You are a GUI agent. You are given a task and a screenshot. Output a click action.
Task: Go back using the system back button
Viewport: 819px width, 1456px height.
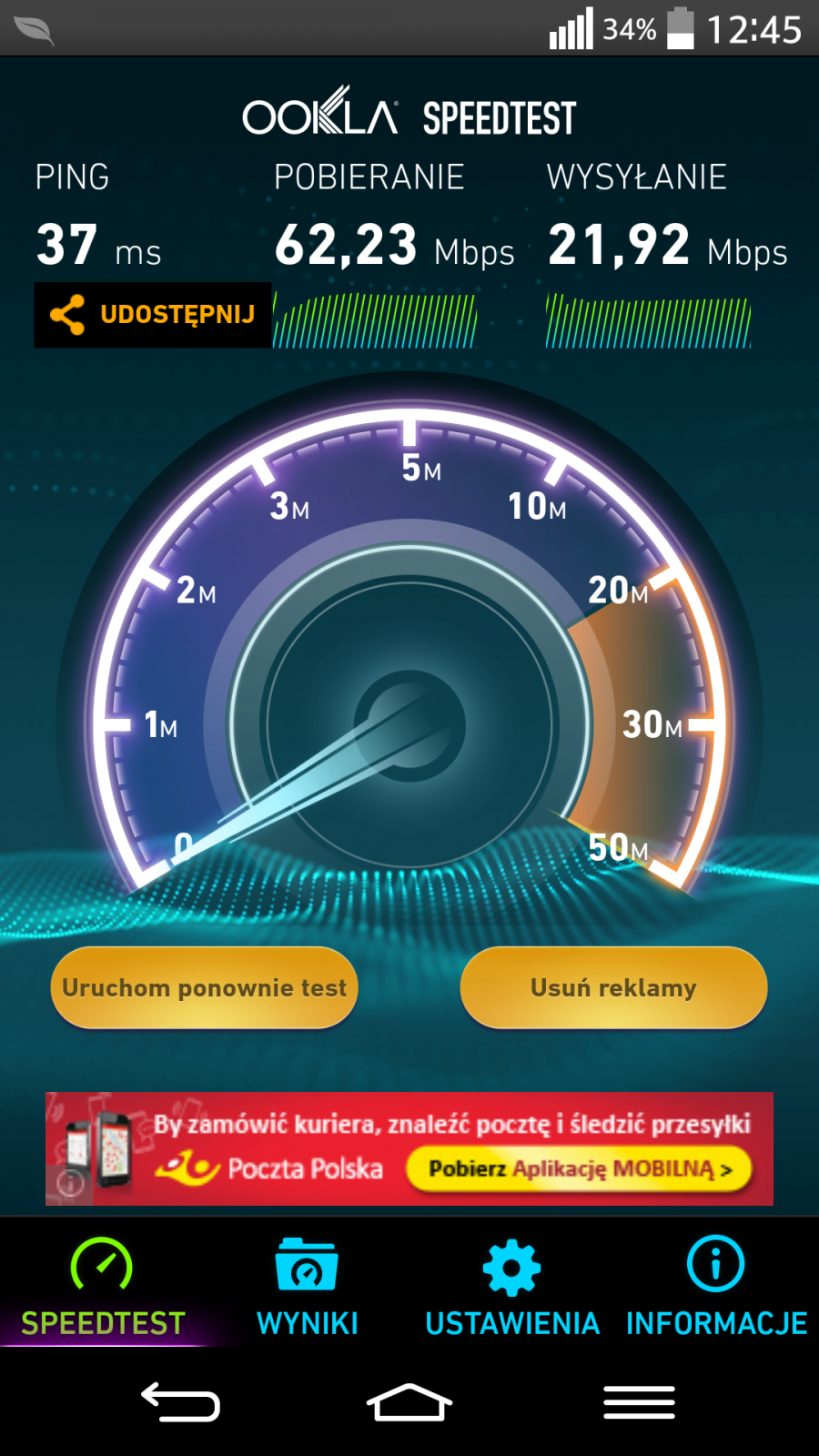[x=180, y=1402]
